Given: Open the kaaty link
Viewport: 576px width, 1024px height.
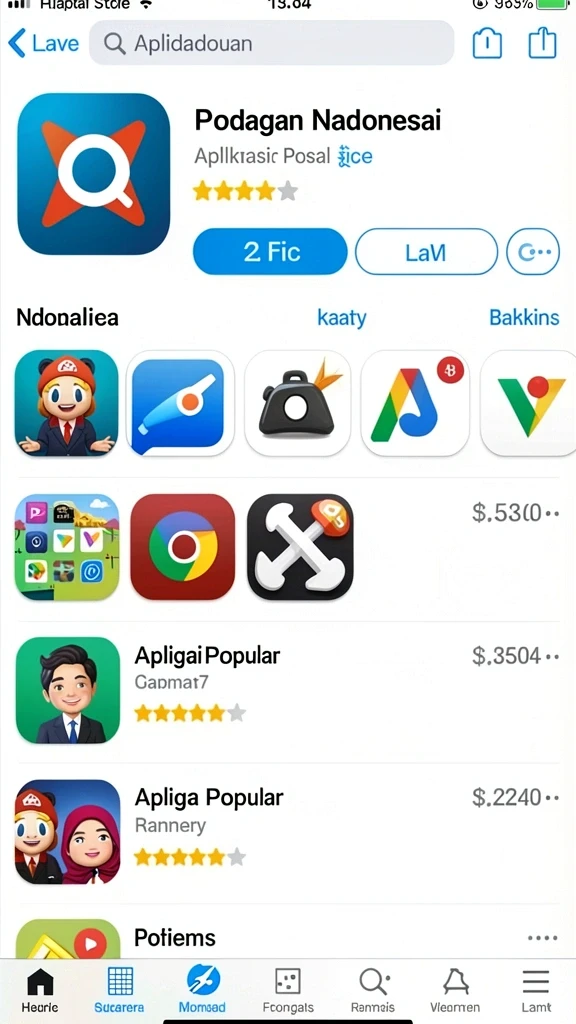Looking at the screenshot, I should tap(342, 318).
